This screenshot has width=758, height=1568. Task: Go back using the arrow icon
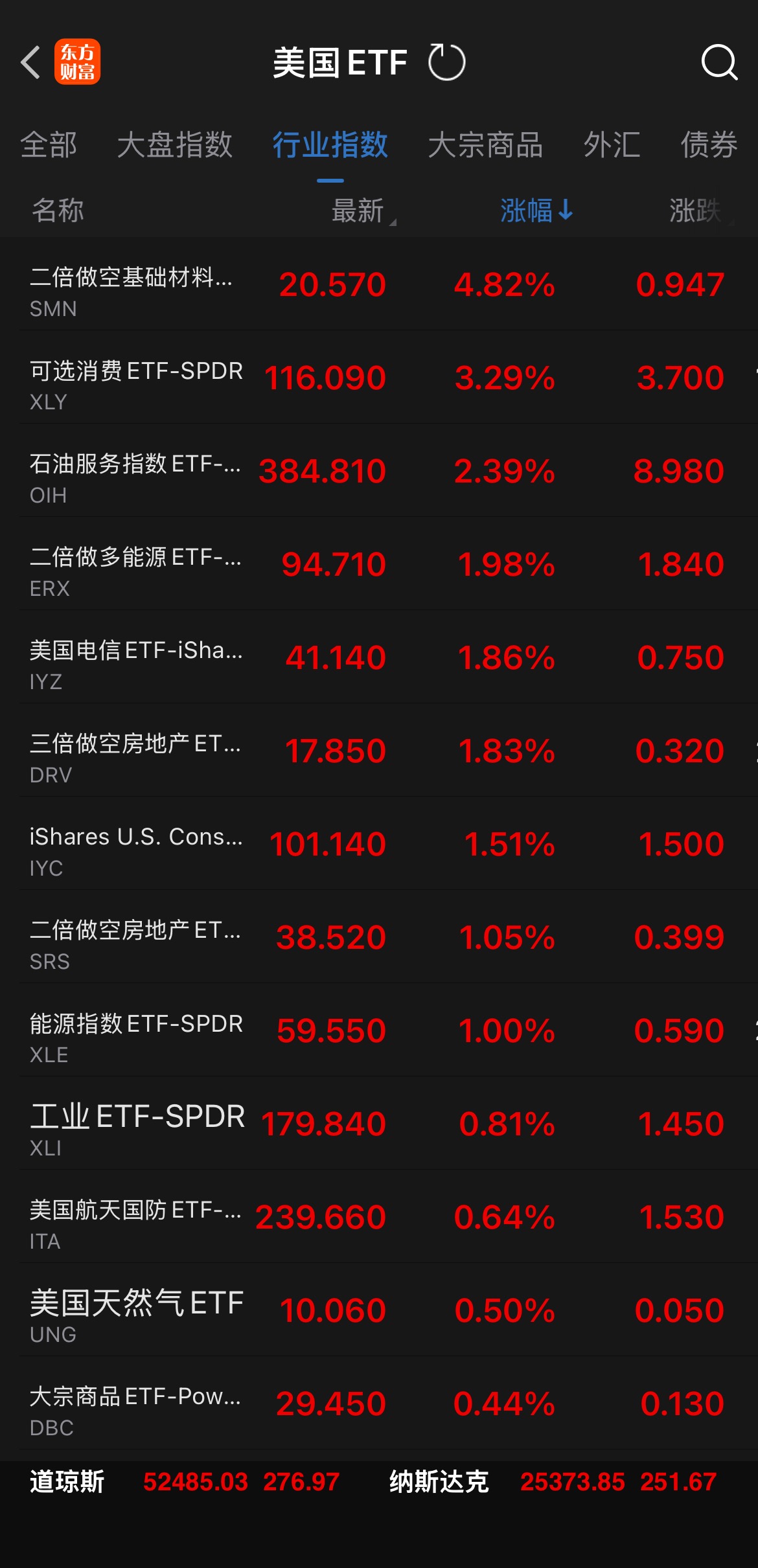[x=30, y=62]
